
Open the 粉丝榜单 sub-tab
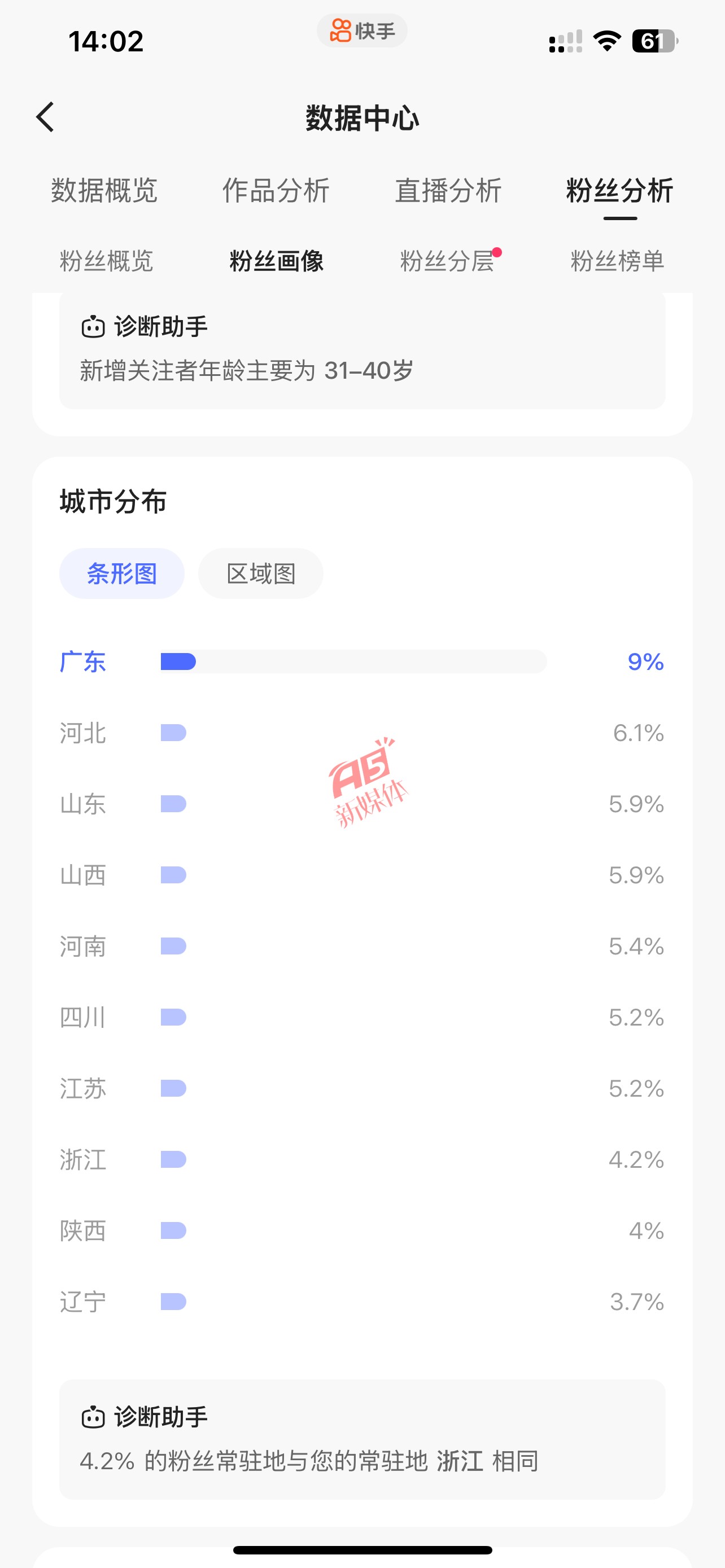(617, 261)
